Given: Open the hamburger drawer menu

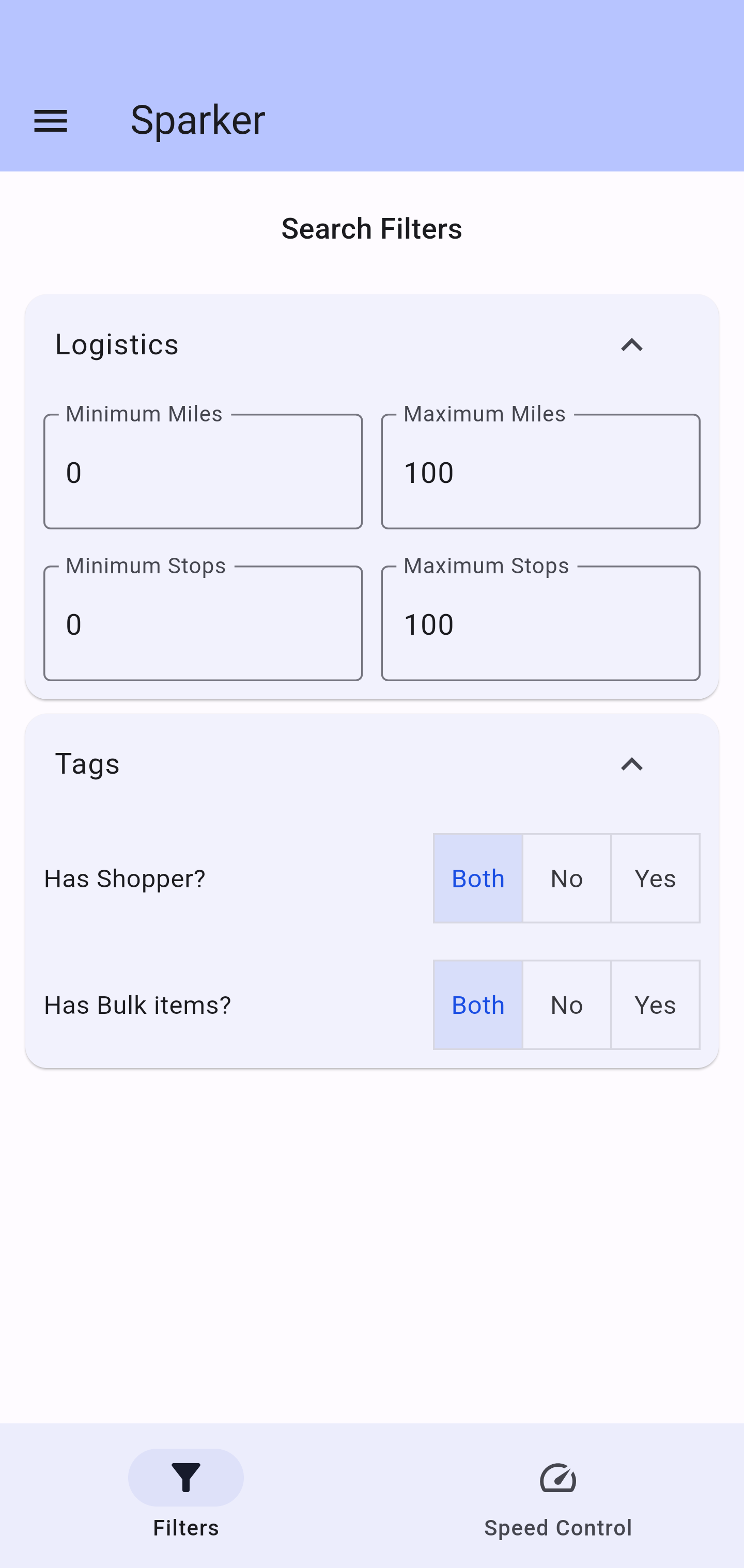Looking at the screenshot, I should click(51, 120).
